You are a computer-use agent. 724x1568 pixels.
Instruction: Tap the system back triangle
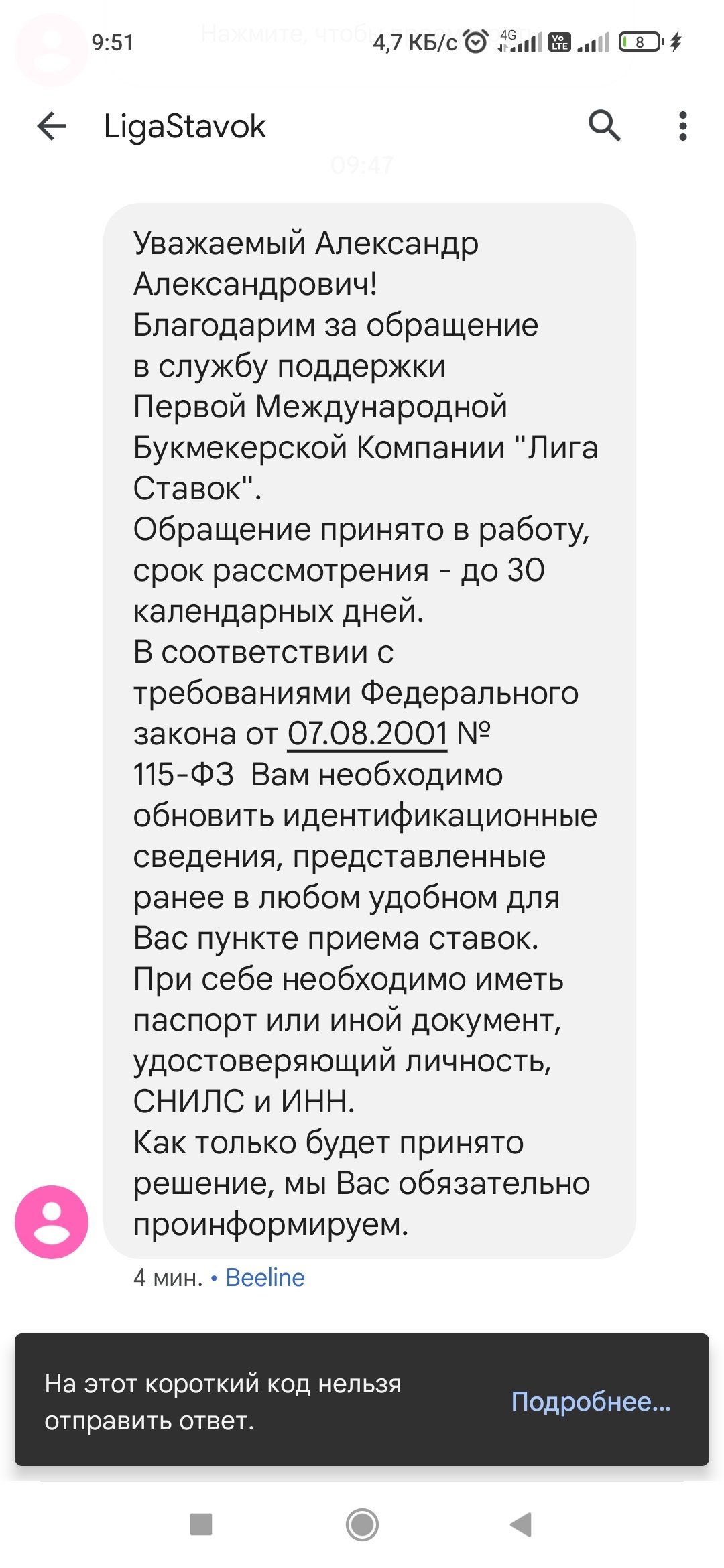click(522, 1524)
